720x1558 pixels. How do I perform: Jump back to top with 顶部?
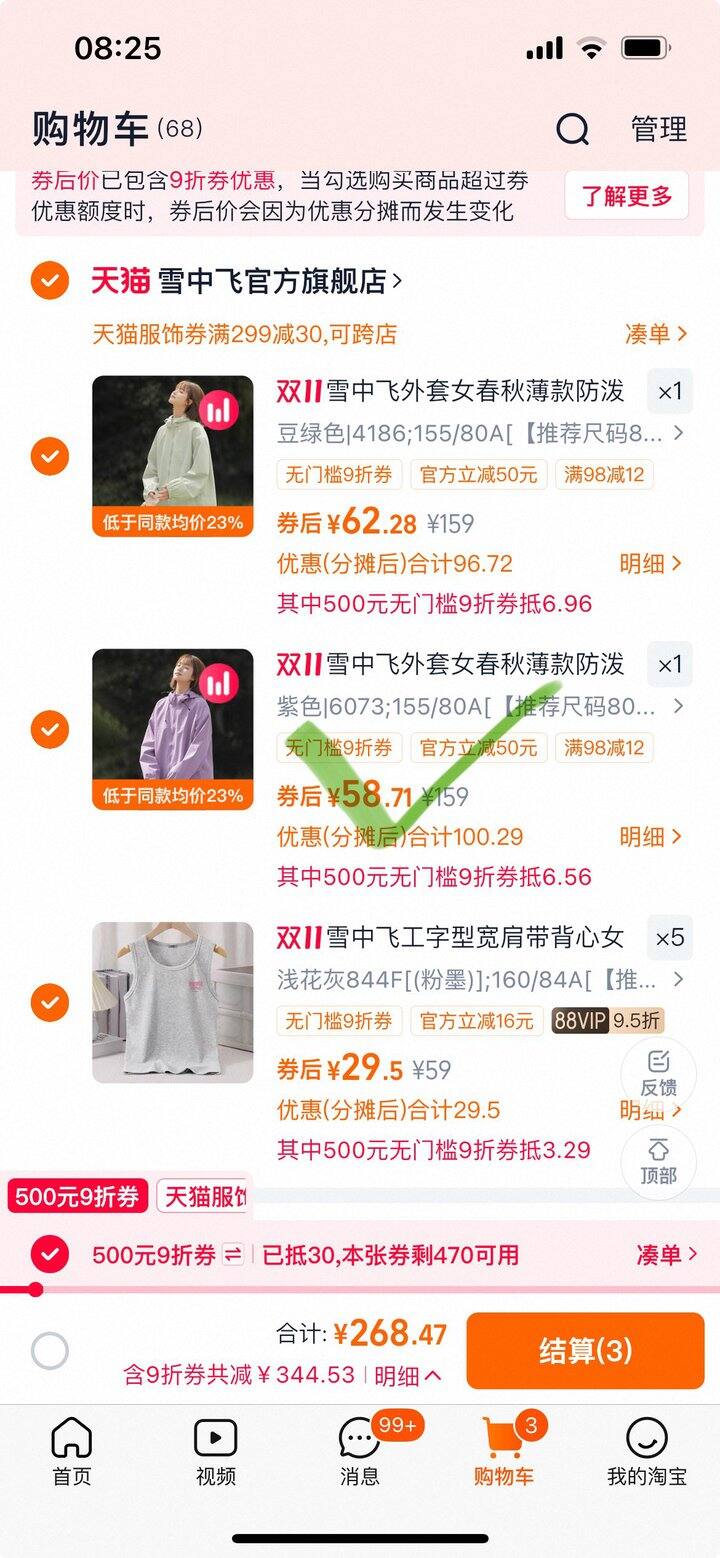coord(658,1162)
